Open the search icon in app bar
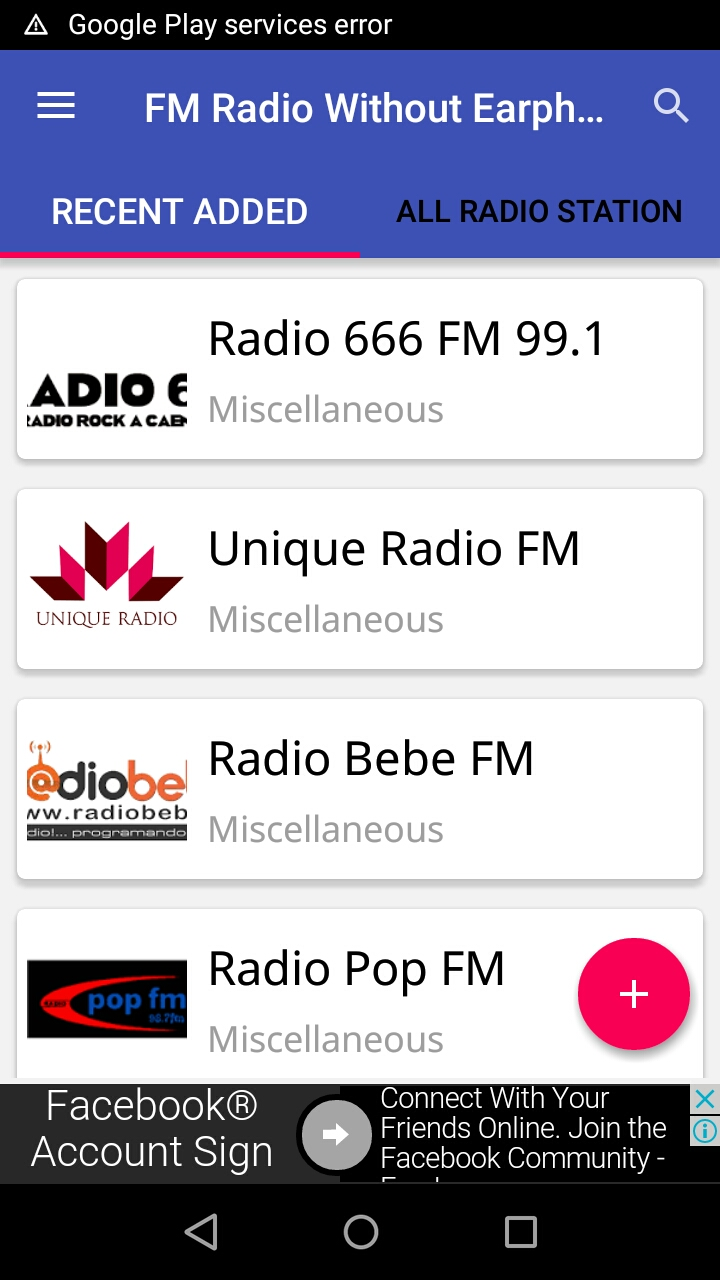 671,106
